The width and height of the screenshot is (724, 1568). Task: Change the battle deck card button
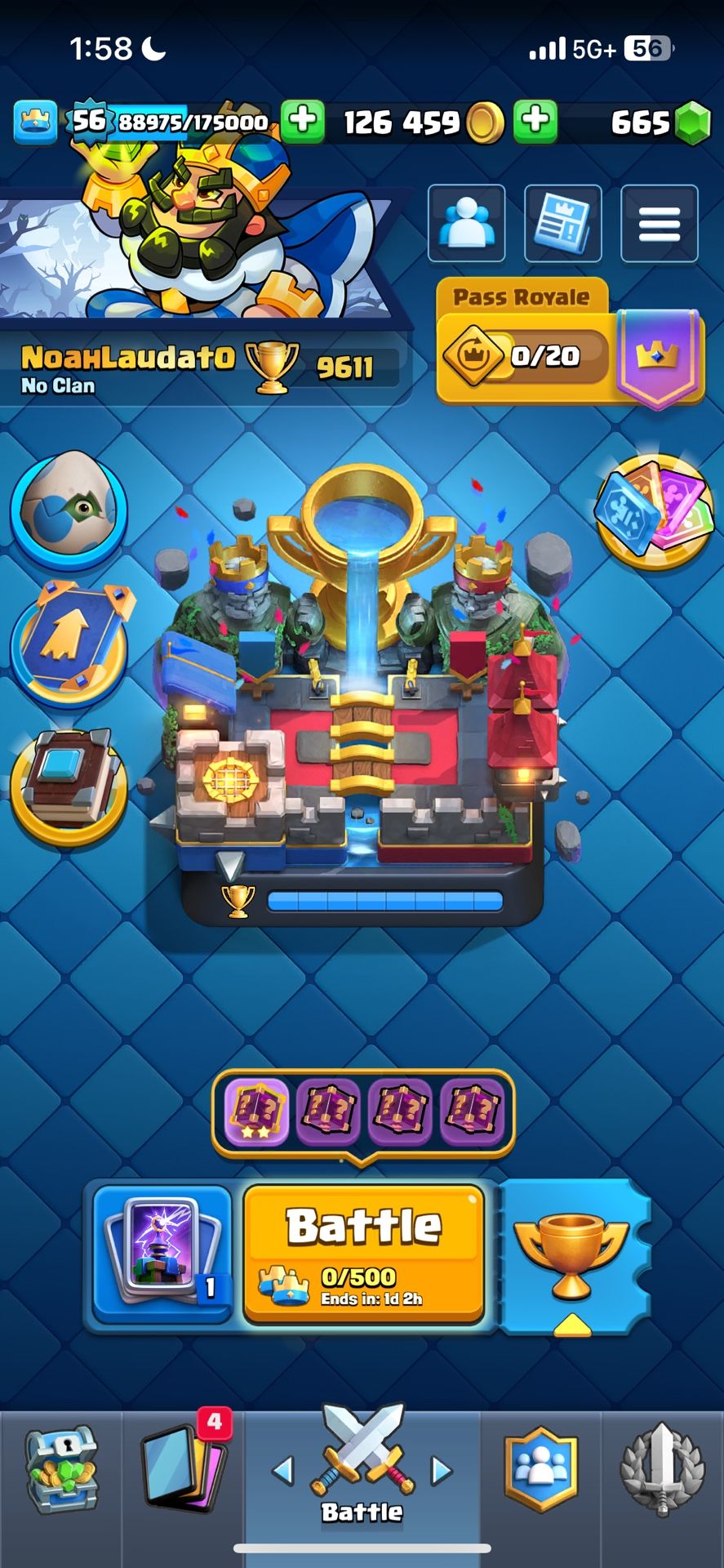click(x=163, y=1252)
